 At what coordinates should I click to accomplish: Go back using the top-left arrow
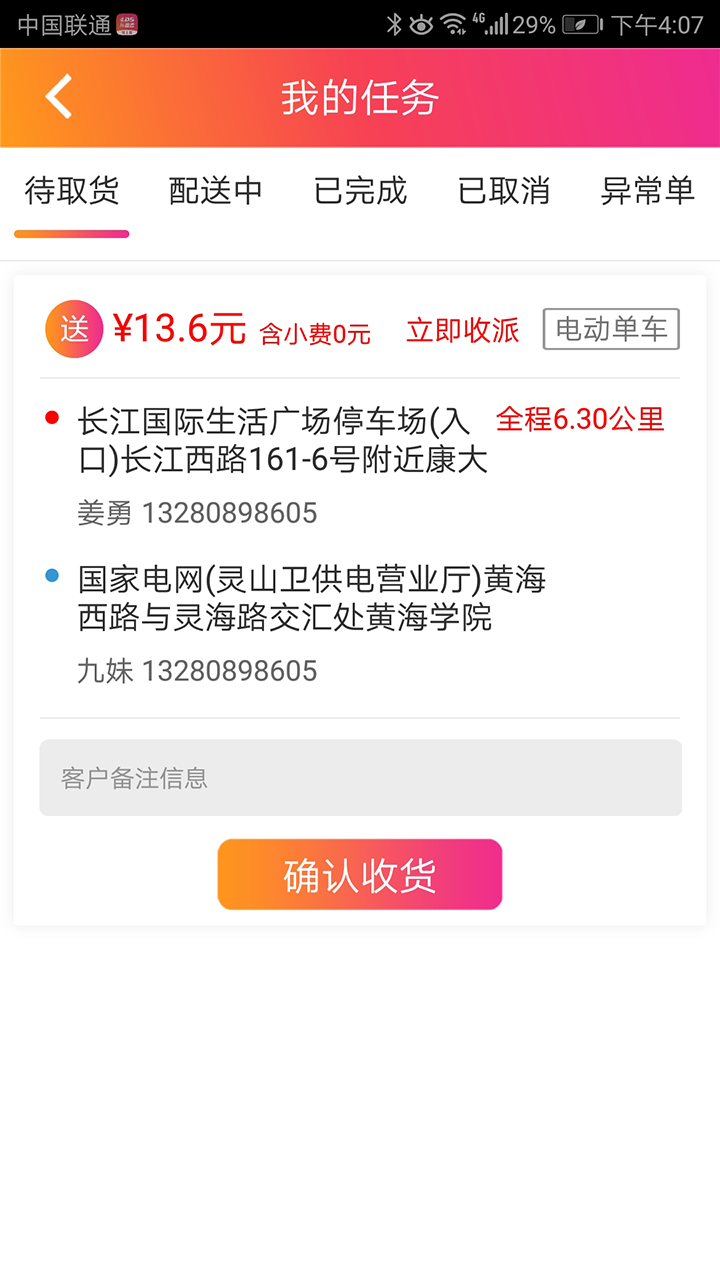[x=59, y=98]
